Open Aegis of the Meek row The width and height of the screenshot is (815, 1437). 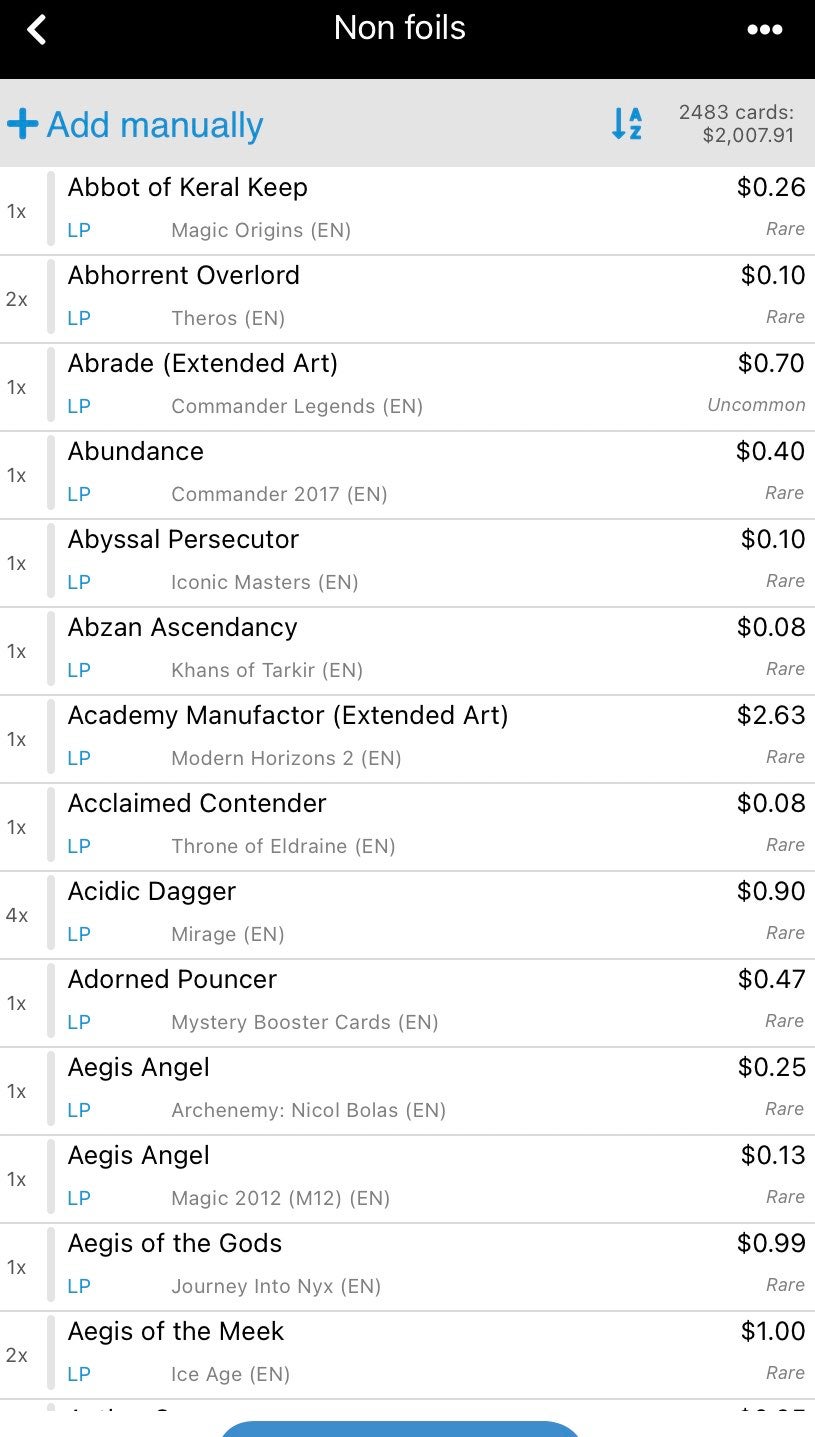(x=407, y=1355)
